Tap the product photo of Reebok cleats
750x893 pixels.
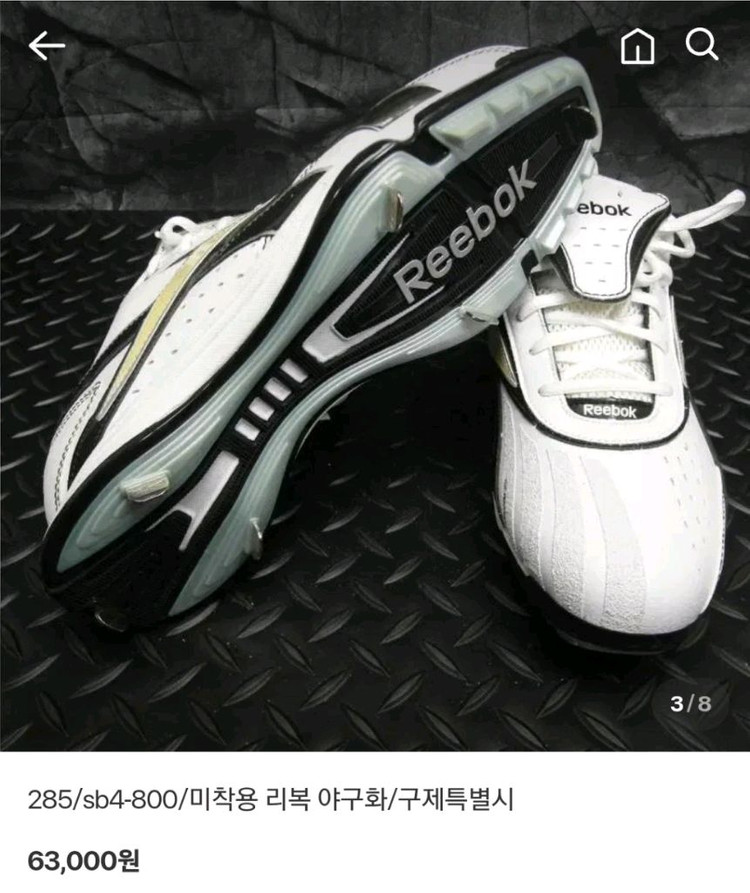pos(375,380)
